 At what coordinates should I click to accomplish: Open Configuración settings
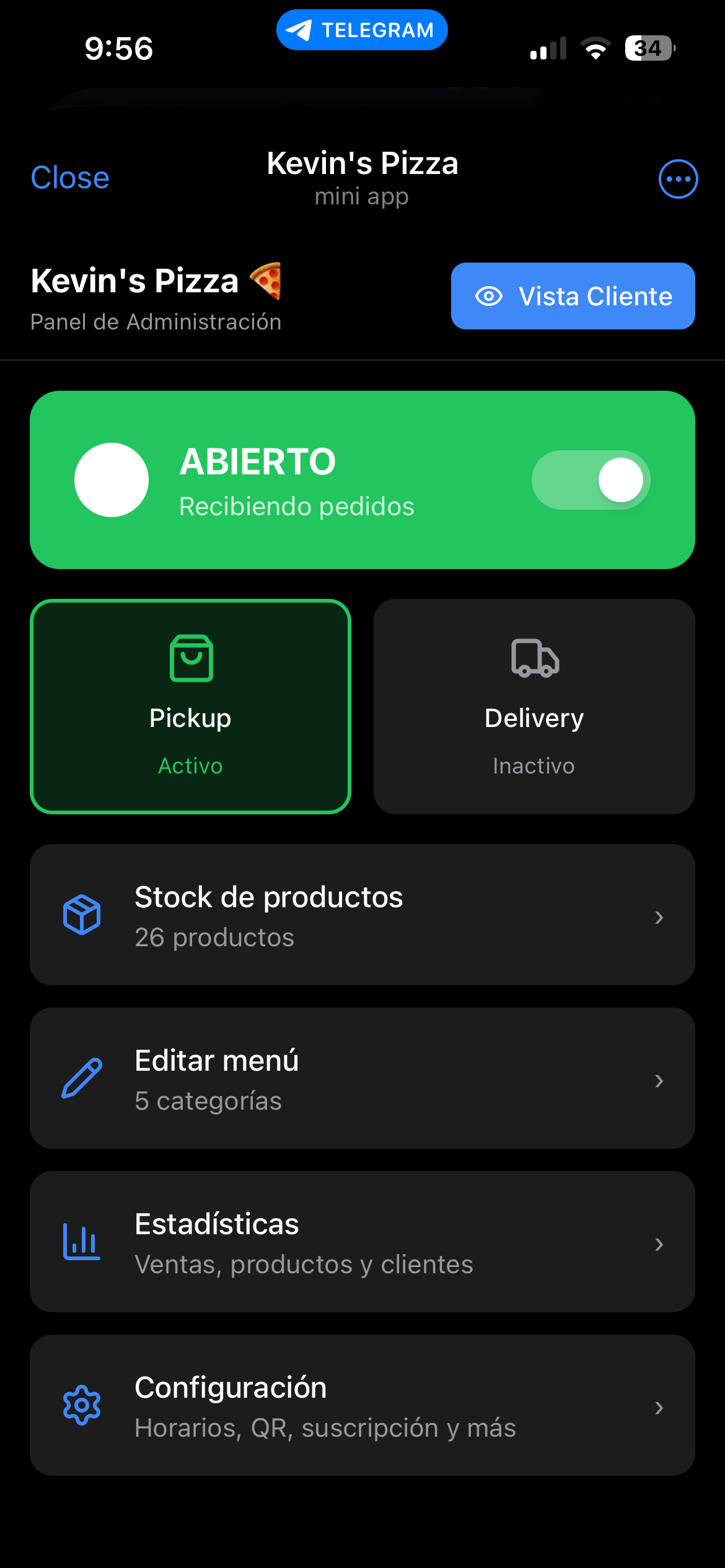362,1405
